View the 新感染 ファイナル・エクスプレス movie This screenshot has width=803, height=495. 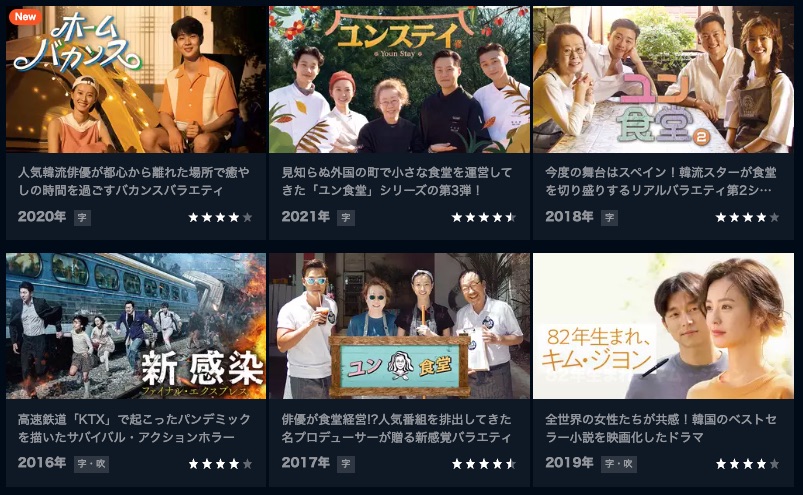[136, 327]
